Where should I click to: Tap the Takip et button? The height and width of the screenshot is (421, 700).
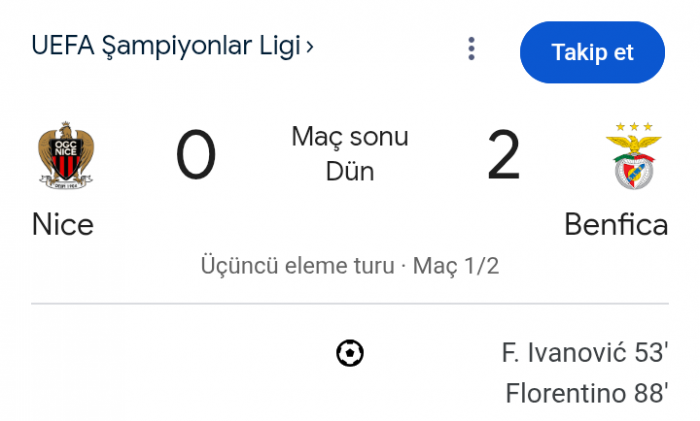pos(592,52)
